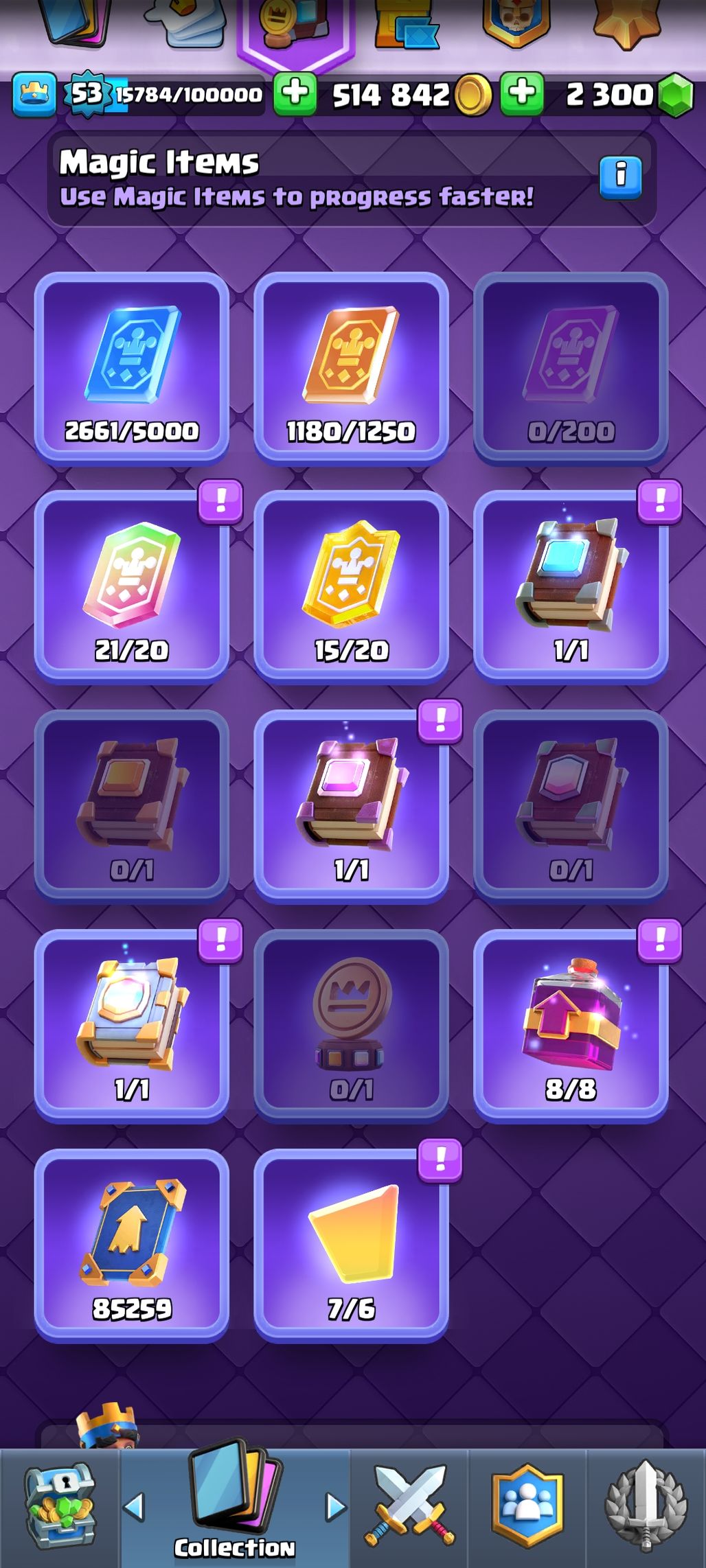Open the blue arrow card showing 85259
The image size is (706, 1568).
pos(132,1245)
